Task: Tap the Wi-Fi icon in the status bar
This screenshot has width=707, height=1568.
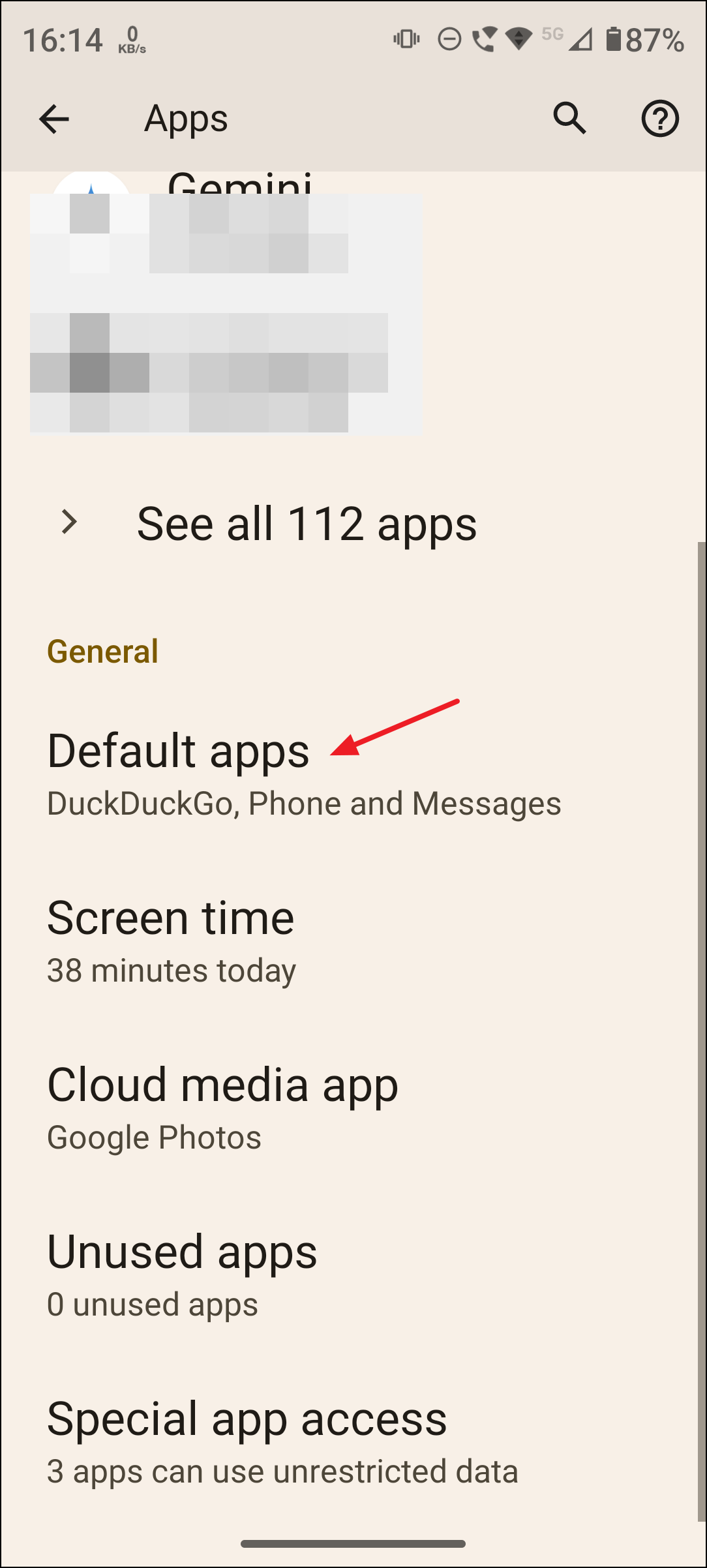Action: point(517,39)
